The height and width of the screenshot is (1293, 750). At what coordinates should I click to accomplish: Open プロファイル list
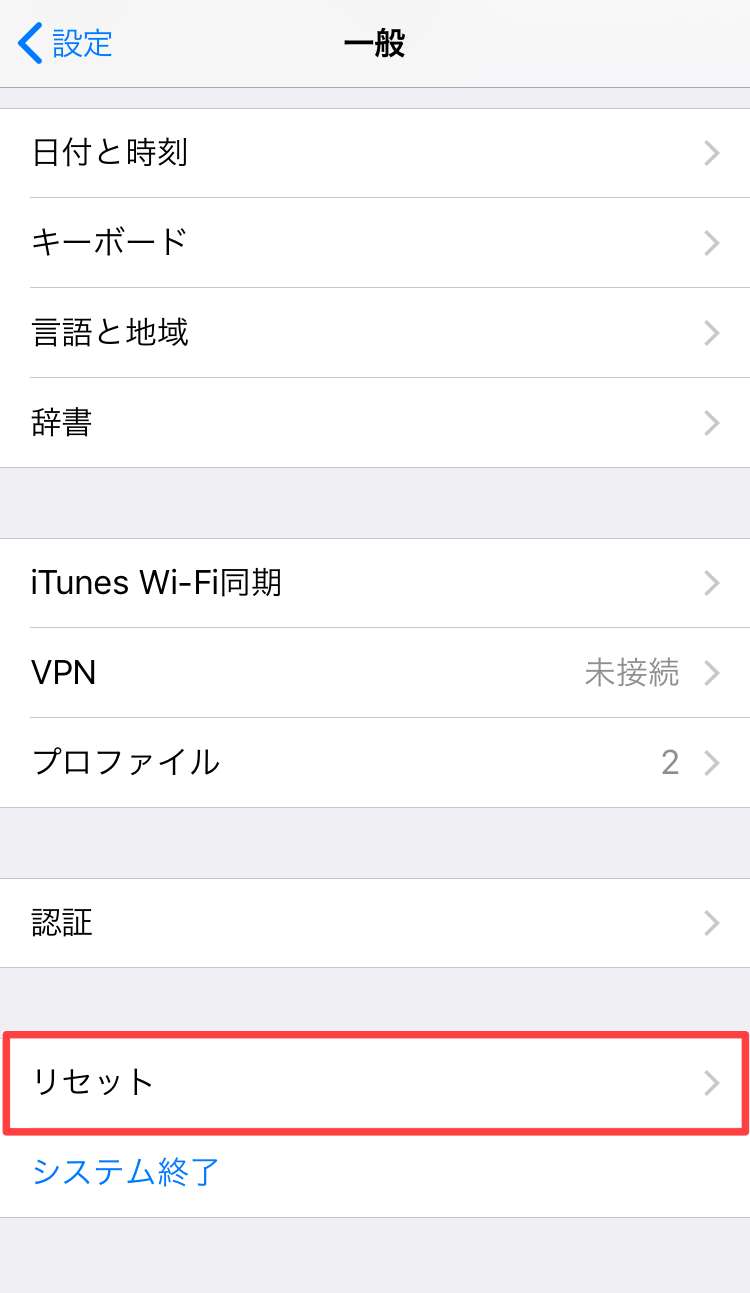[375, 763]
